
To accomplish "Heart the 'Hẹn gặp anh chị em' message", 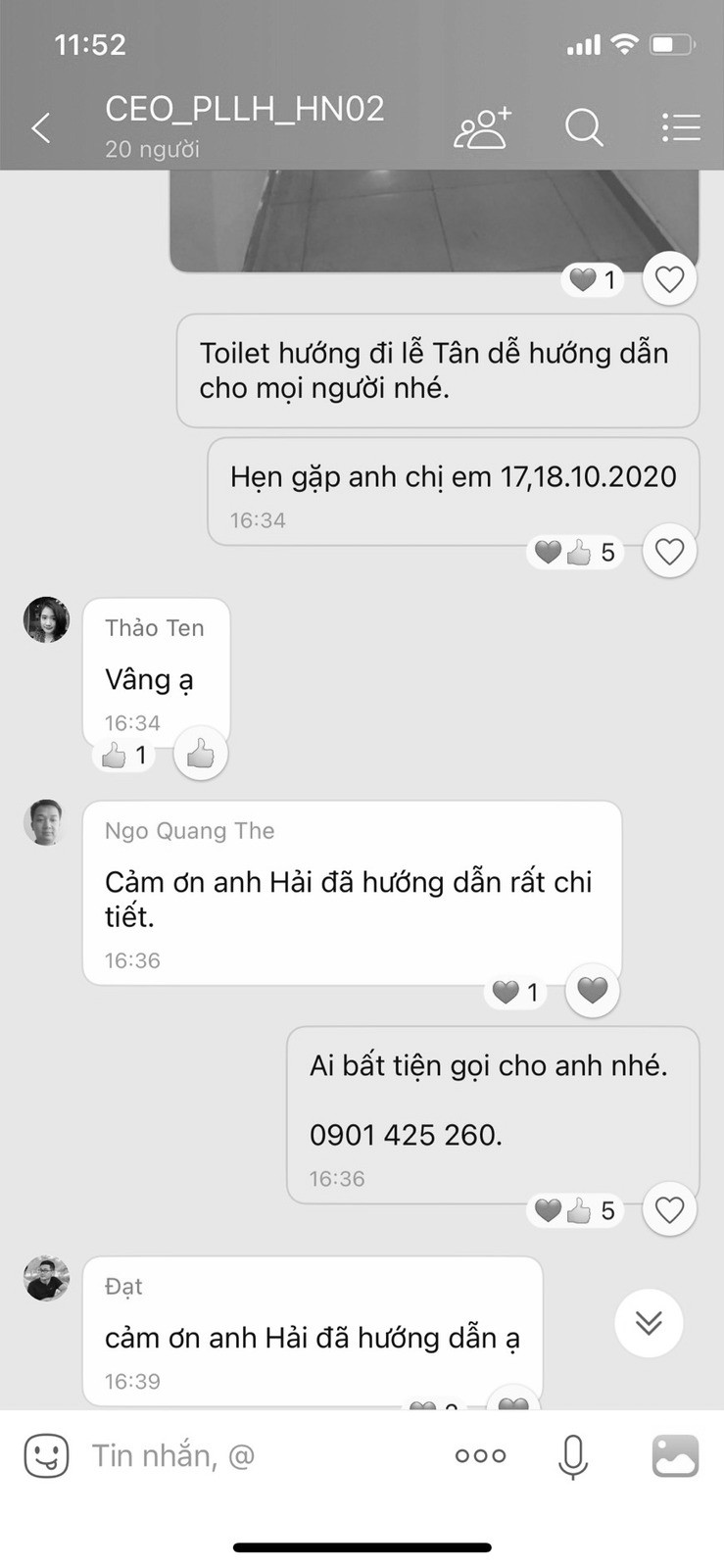I will (x=669, y=552).
